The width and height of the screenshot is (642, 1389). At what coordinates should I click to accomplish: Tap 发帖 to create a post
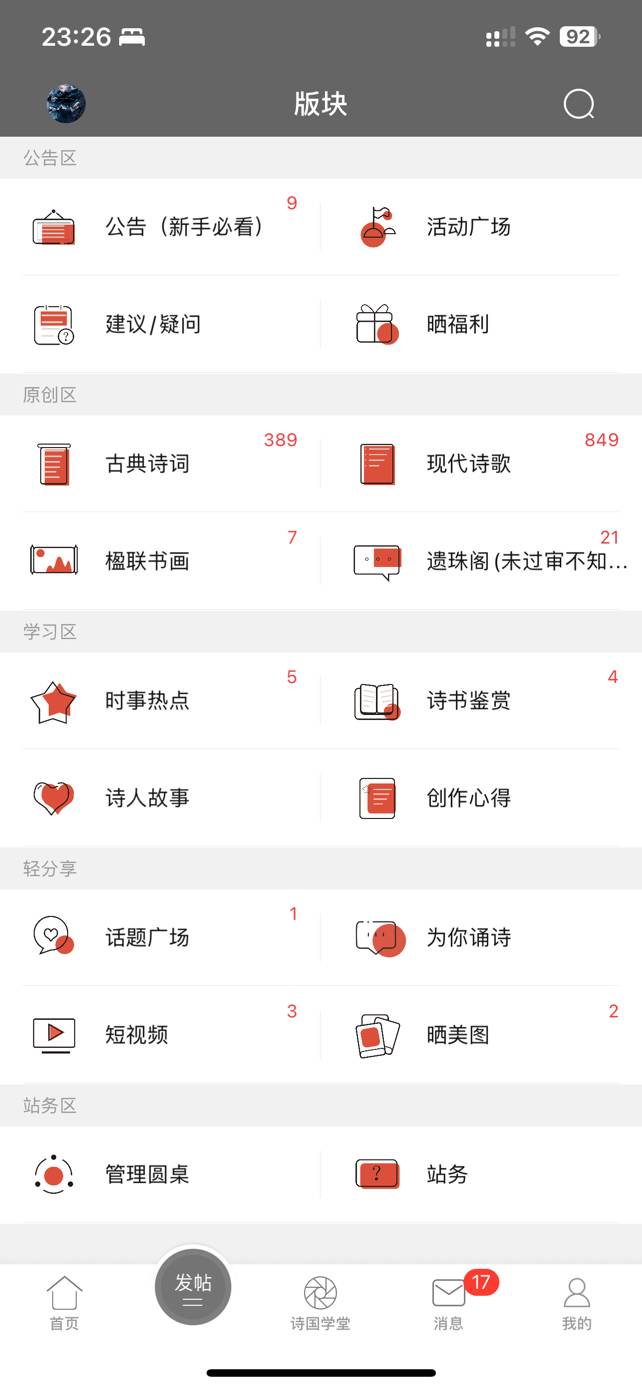pos(193,1287)
